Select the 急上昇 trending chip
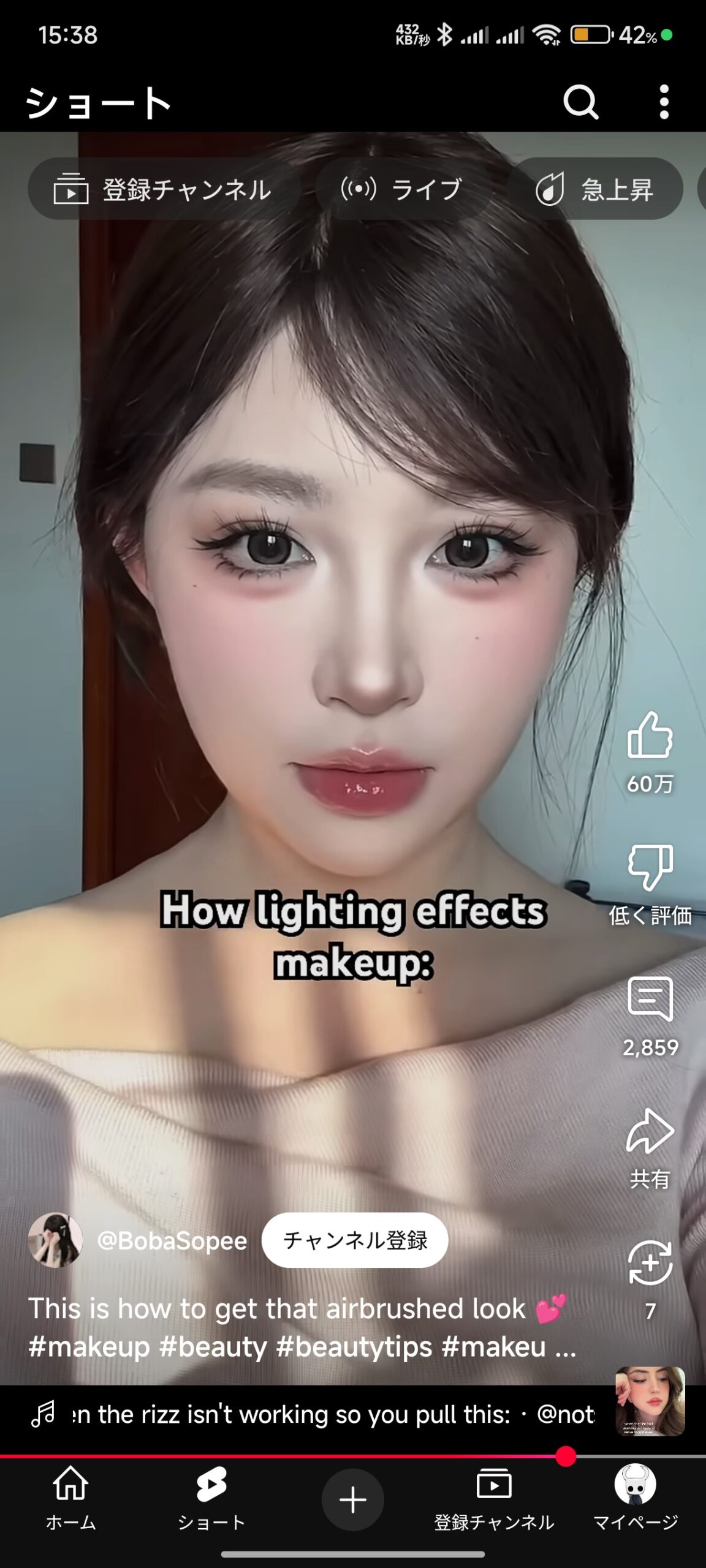Screen dimensions: 706x1568 coord(594,189)
